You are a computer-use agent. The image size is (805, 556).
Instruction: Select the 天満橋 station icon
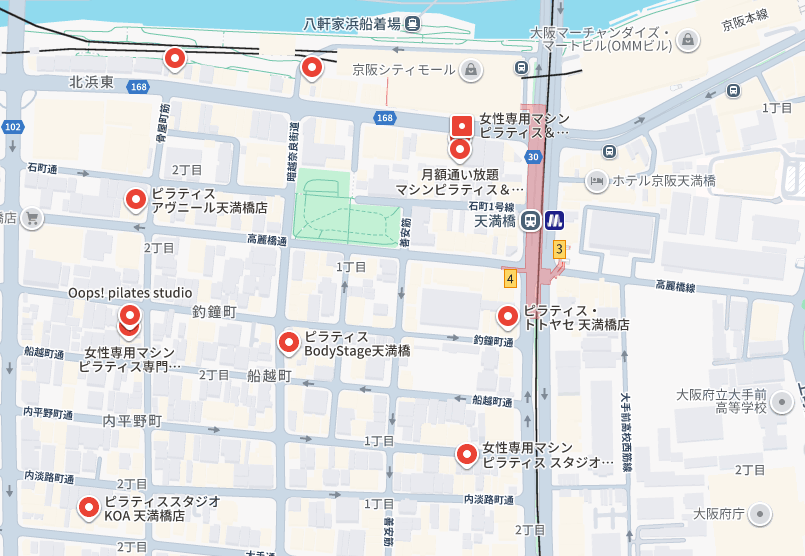pyautogui.click(x=534, y=221)
